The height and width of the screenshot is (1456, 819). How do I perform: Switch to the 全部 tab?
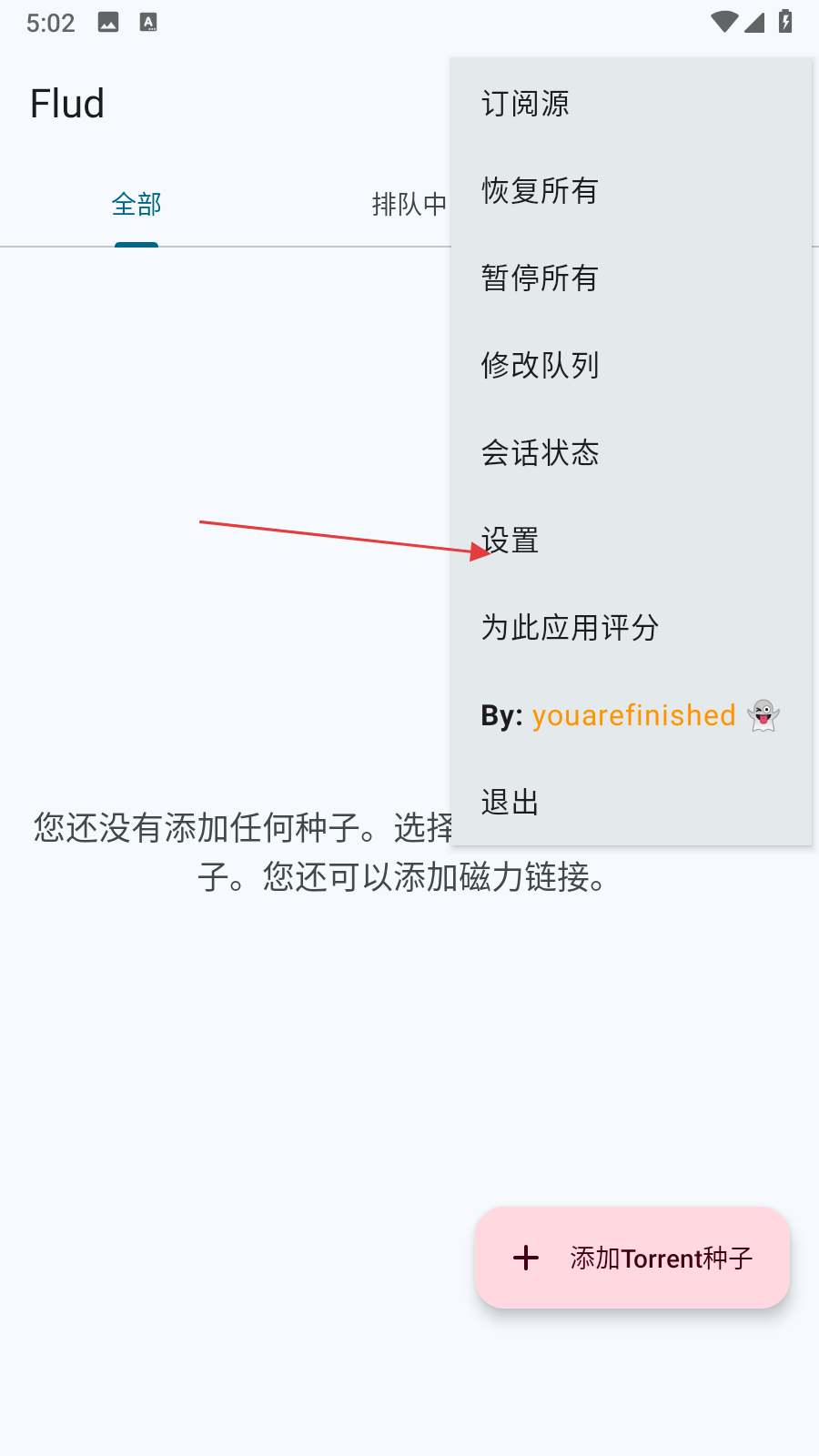point(136,204)
